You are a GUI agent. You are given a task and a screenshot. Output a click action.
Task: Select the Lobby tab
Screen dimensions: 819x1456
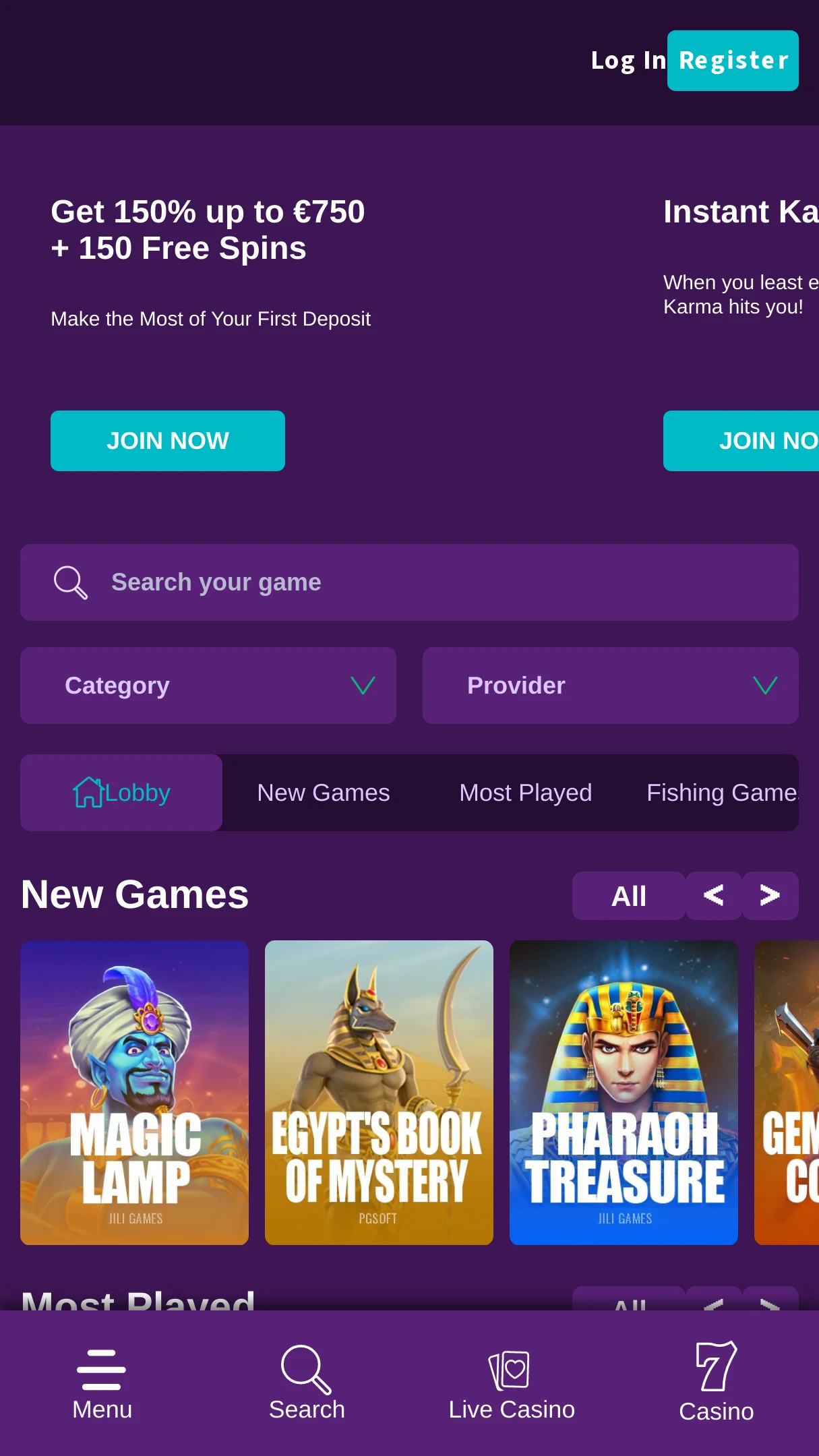tap(121, 793)
